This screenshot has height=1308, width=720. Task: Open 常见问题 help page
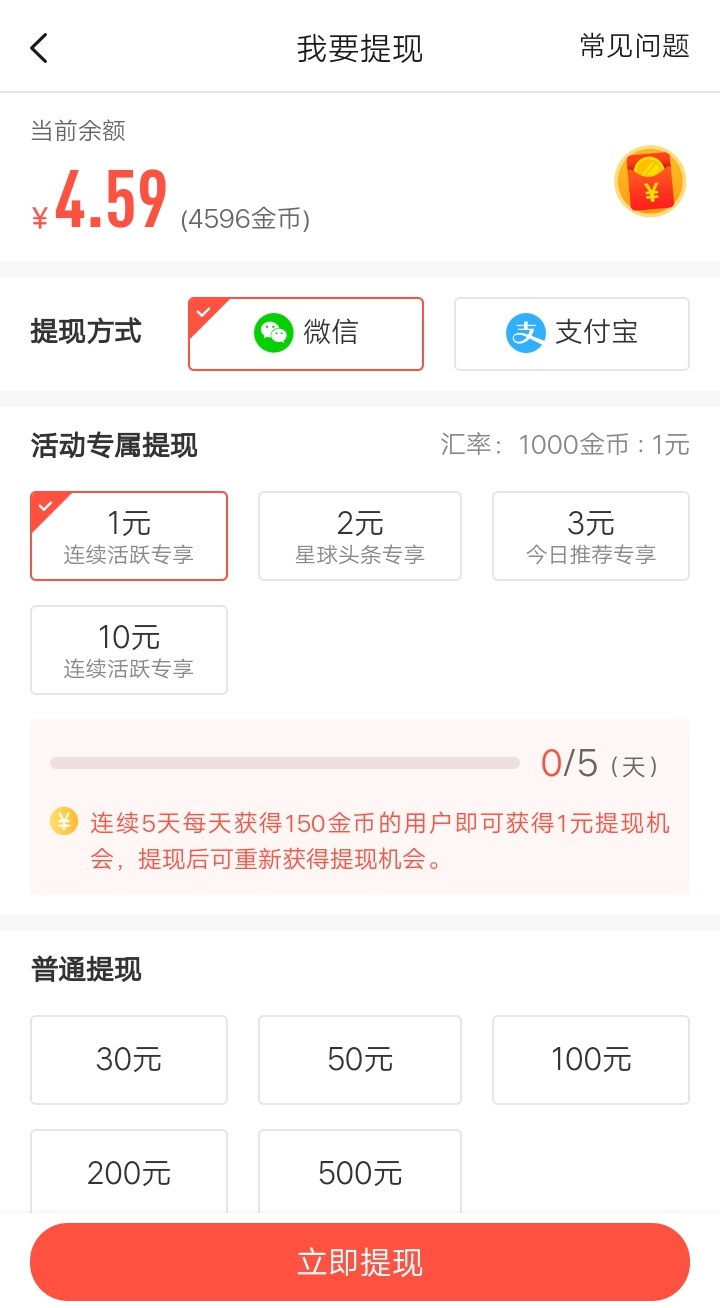pos(634,46)
